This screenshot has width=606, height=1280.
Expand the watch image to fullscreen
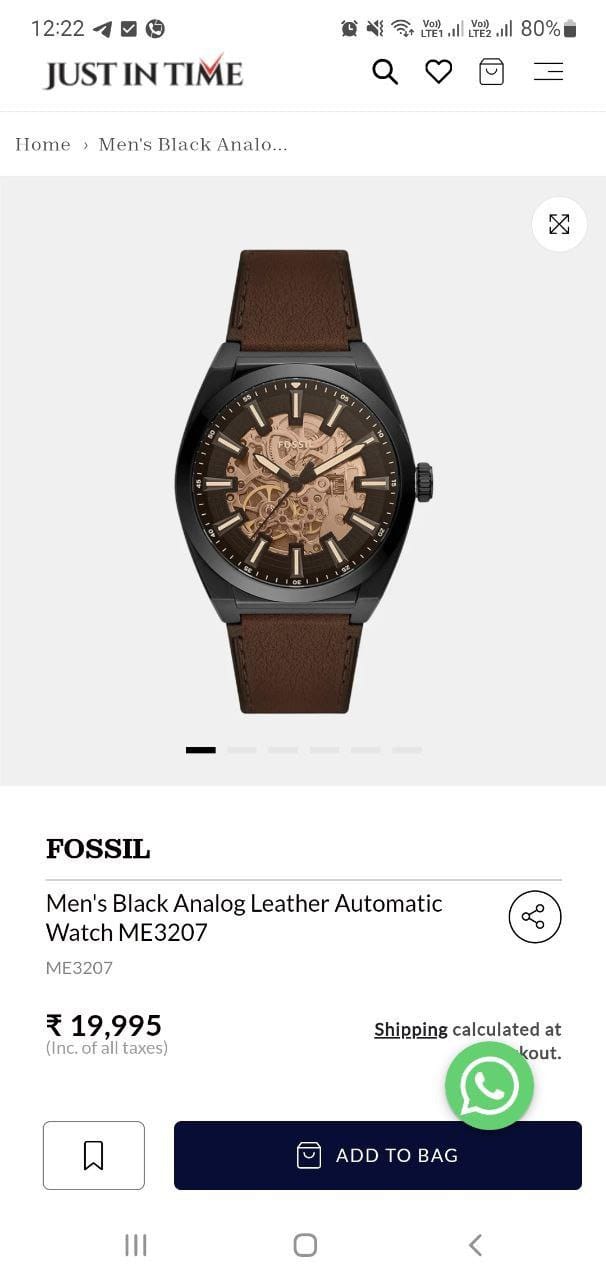(x=559, y=224)
